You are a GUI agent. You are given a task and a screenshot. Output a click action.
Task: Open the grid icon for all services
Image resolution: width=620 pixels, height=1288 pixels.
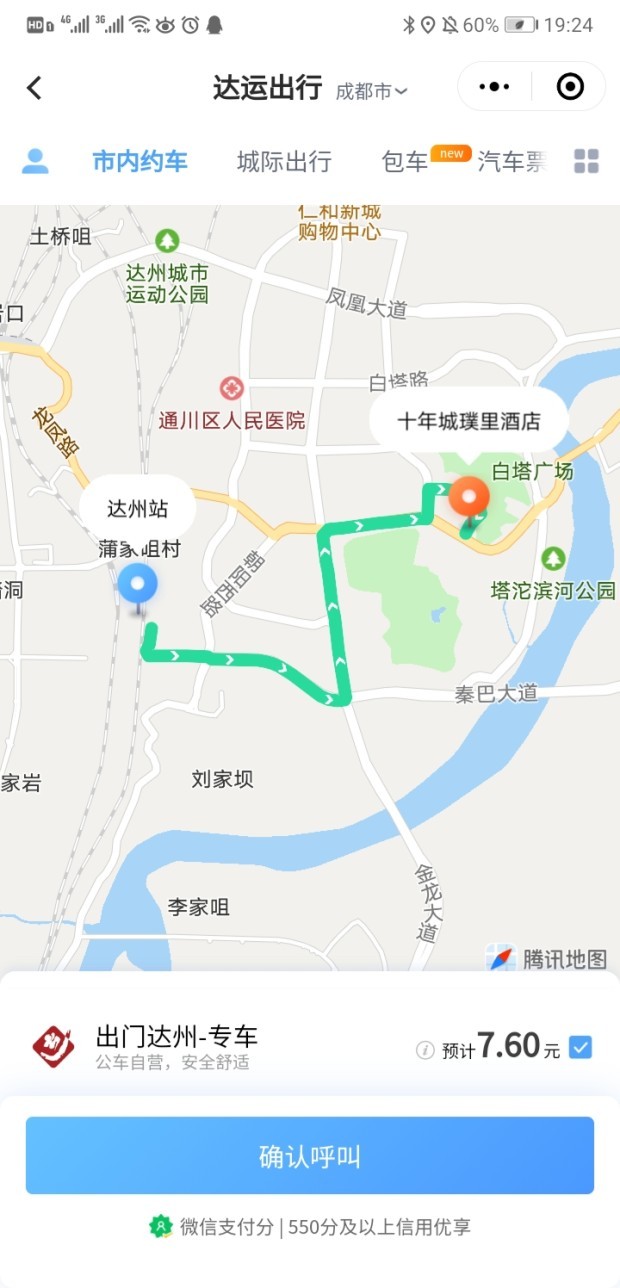point(586,161)
